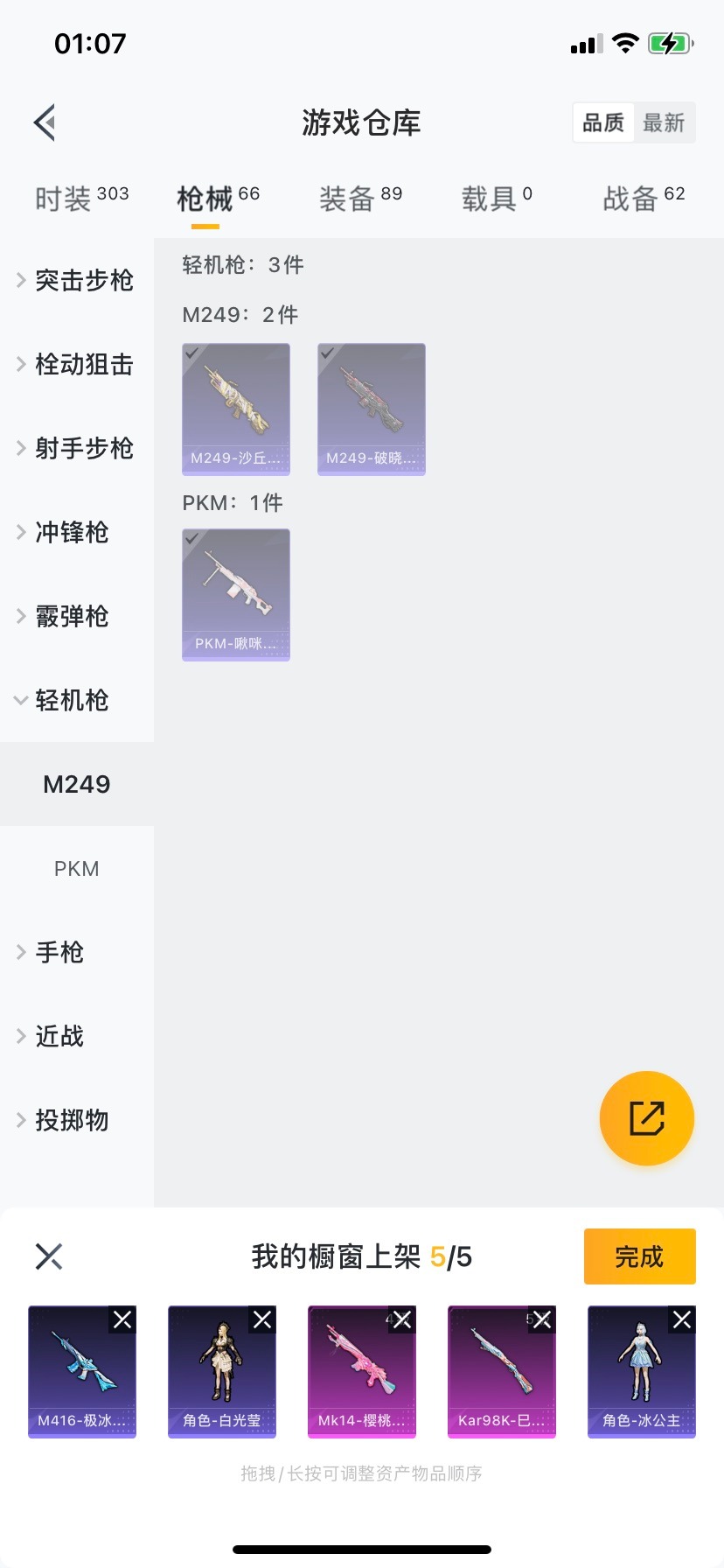Confirm showcase with 完成 button
The height and width of the screenshot is (1568, 724).
(639, 1256)
